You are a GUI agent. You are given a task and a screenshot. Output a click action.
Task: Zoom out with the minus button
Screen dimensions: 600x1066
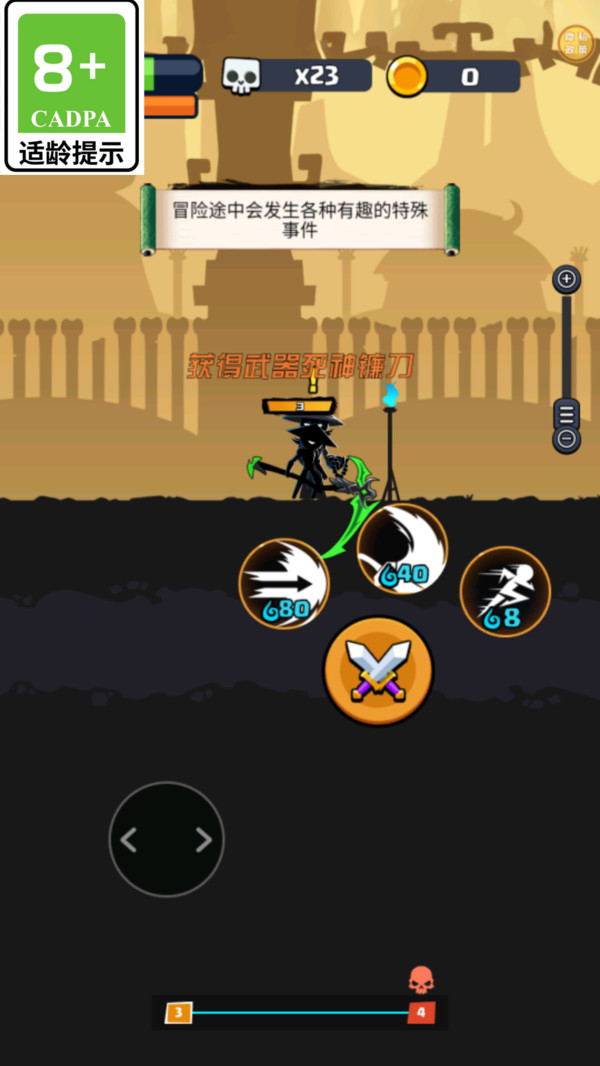[566, 438]
